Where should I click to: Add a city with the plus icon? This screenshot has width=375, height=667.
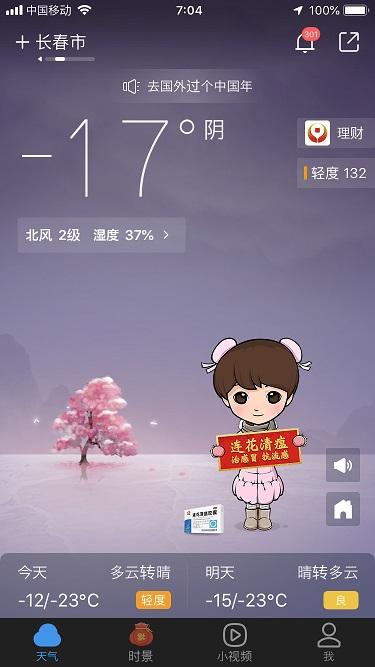click(22, 43)
